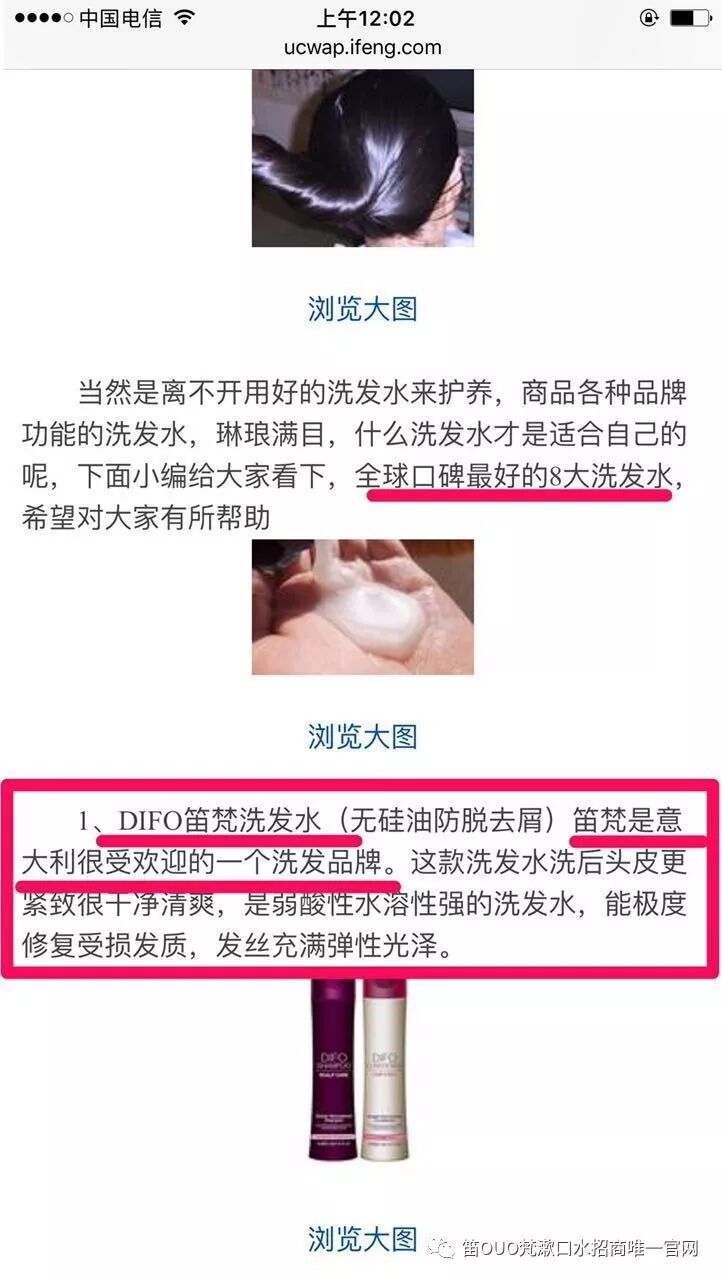Open the DIFO shampoo bottles image
Image resolution: width=722 pixels, height=1280 pixels.
(360, 1070)
